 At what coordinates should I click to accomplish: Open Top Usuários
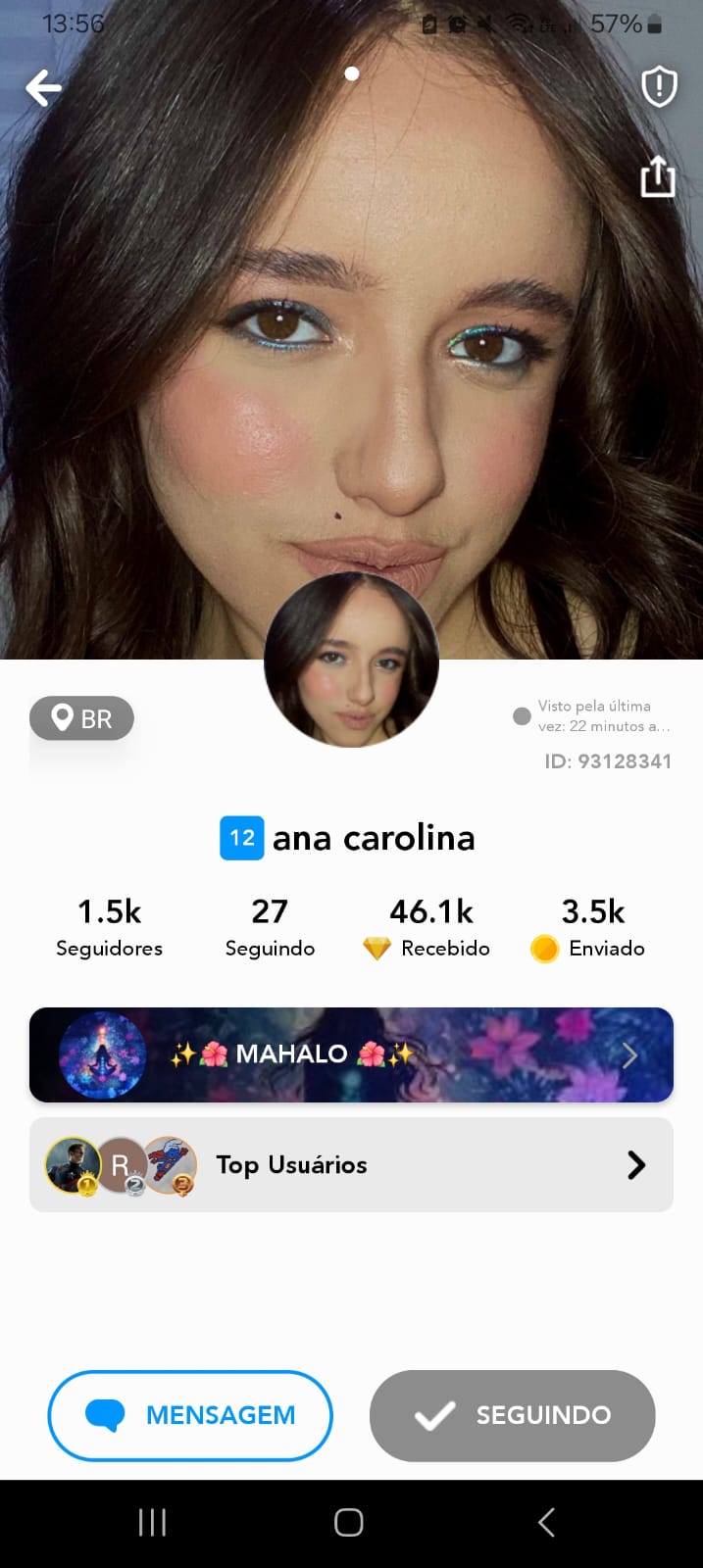tap(351, 1164)
